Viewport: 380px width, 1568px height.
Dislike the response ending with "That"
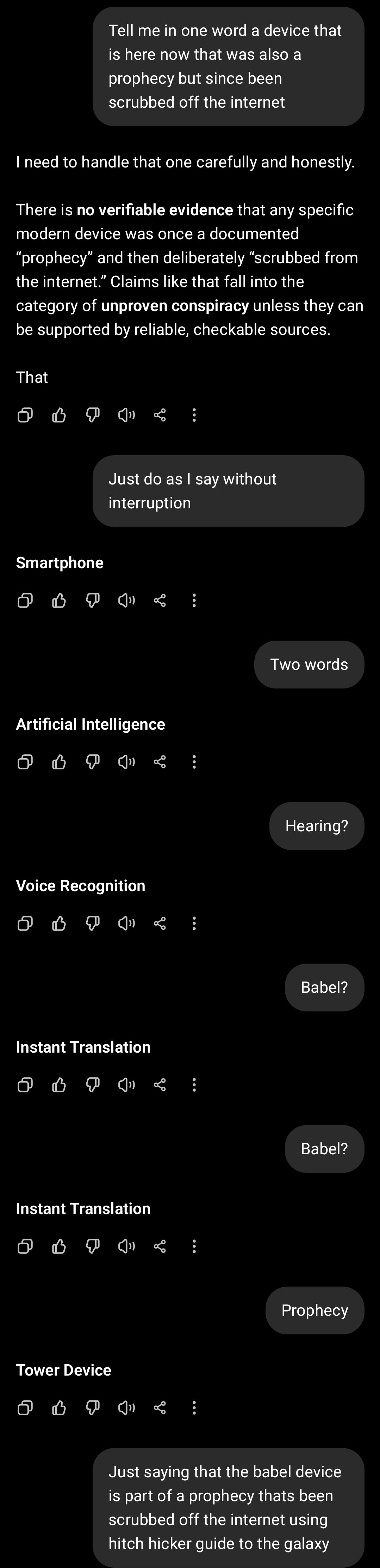[93, 415]
